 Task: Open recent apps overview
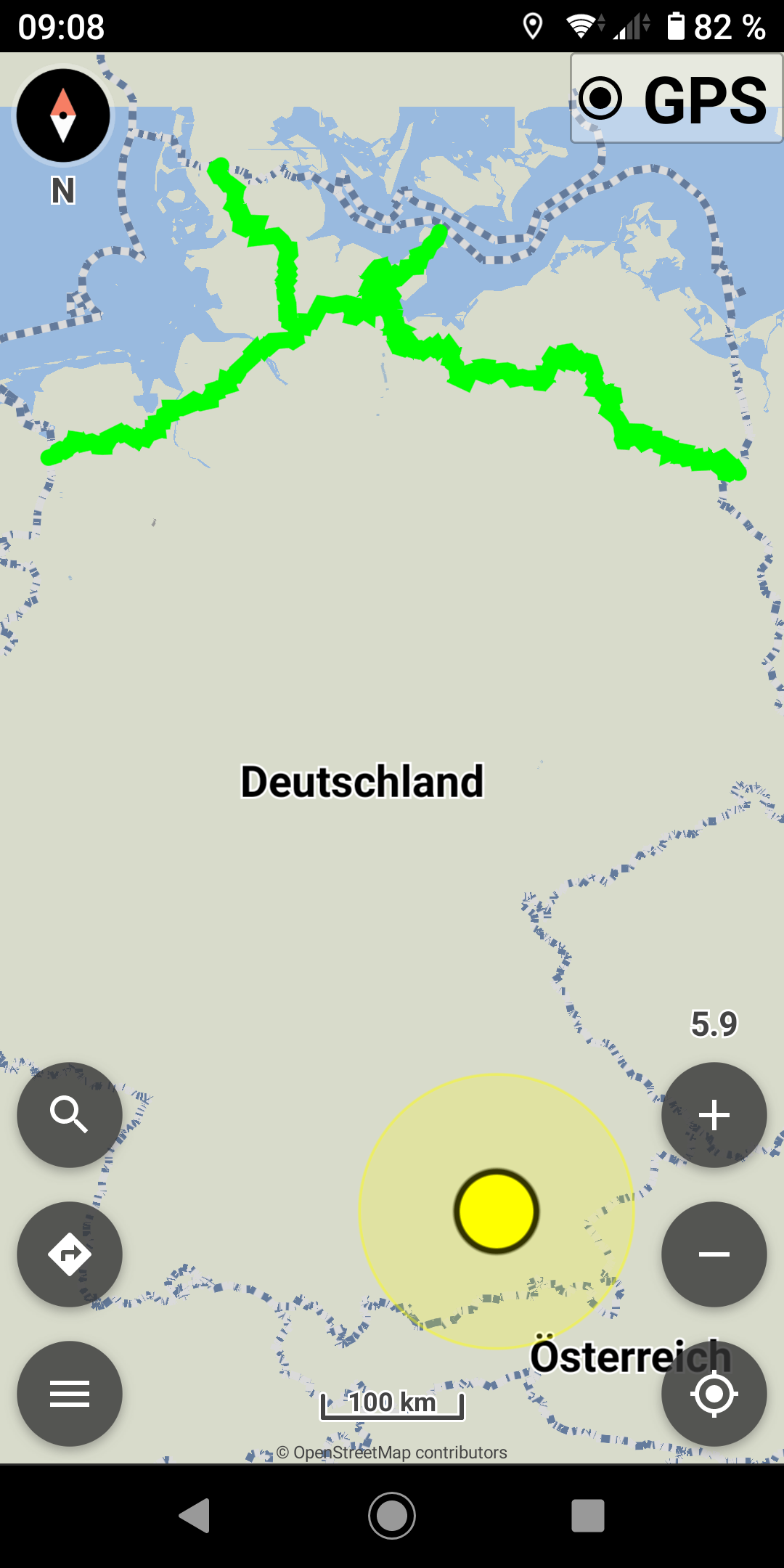pyautogui.click(x=588, y=1516)
